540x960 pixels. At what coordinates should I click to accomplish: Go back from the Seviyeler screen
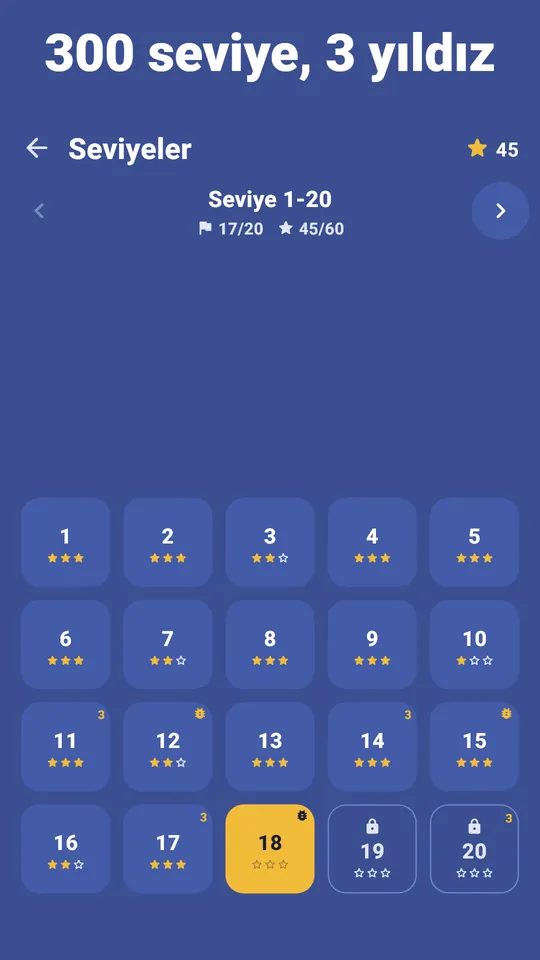(37, 148)
